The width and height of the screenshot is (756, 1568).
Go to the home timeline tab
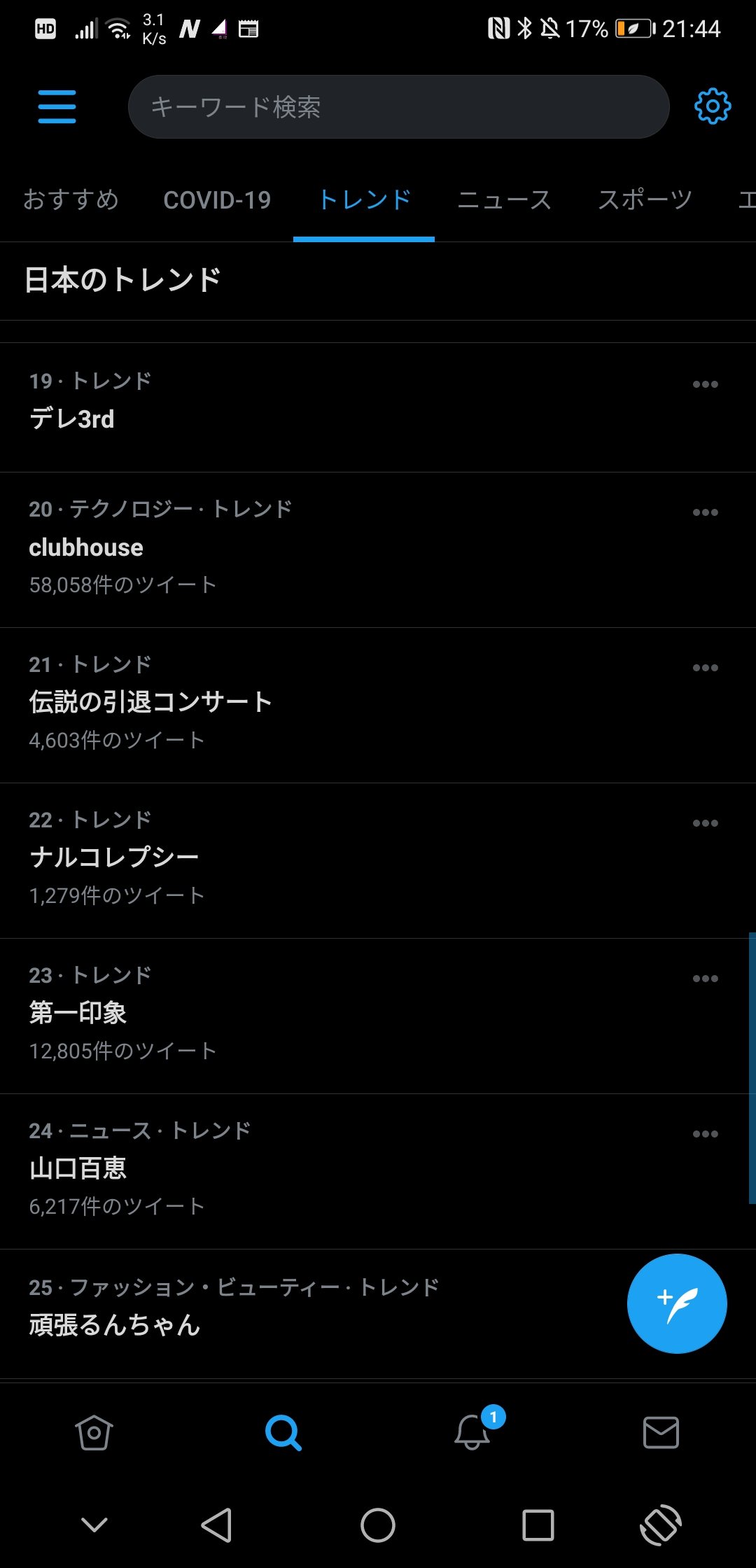point(94,1432)
